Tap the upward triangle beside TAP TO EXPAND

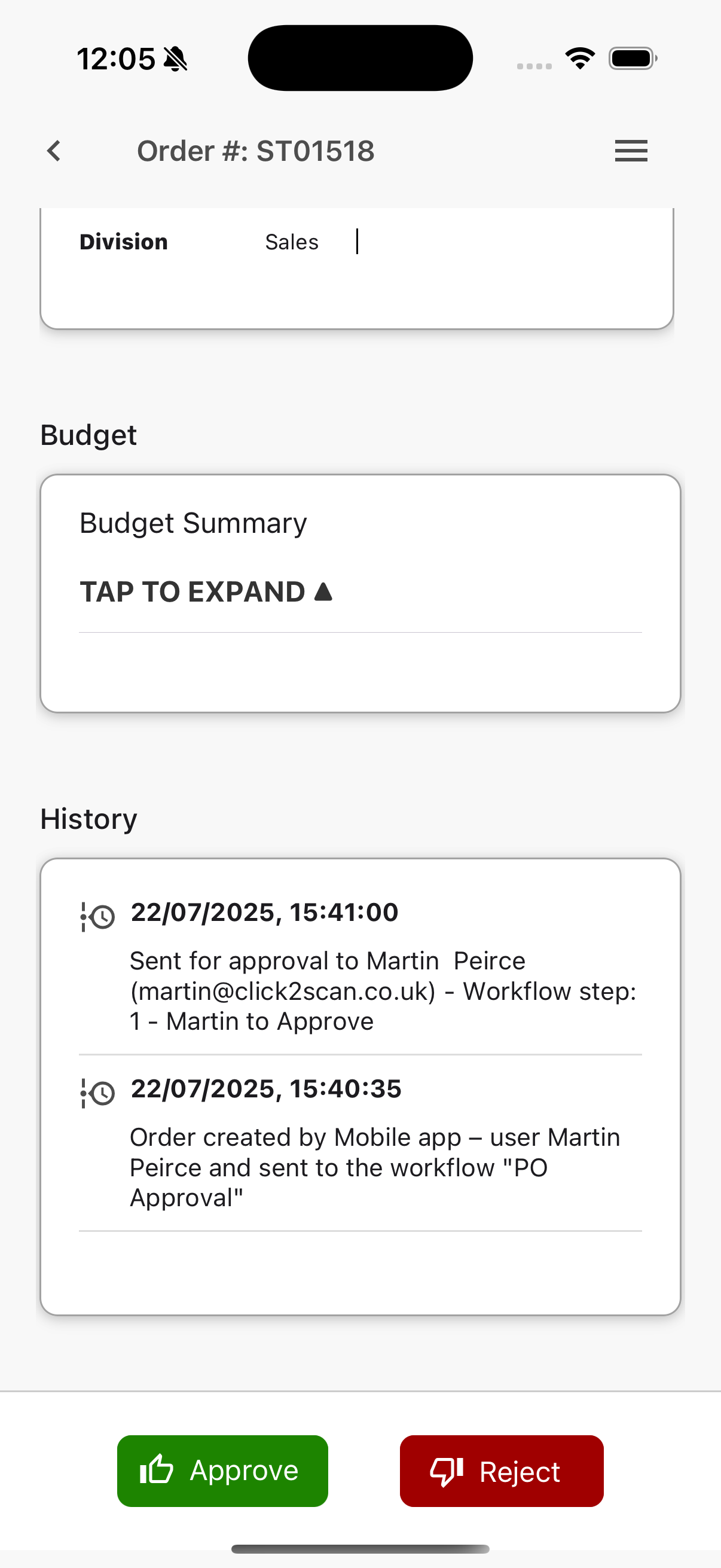click(x=323, y=590)
